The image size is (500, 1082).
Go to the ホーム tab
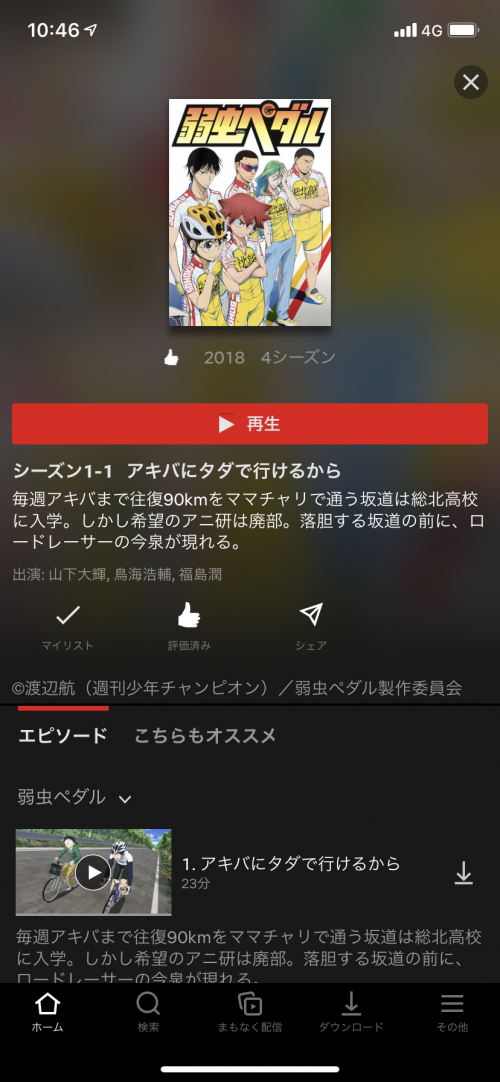(x=48, y=1012)
